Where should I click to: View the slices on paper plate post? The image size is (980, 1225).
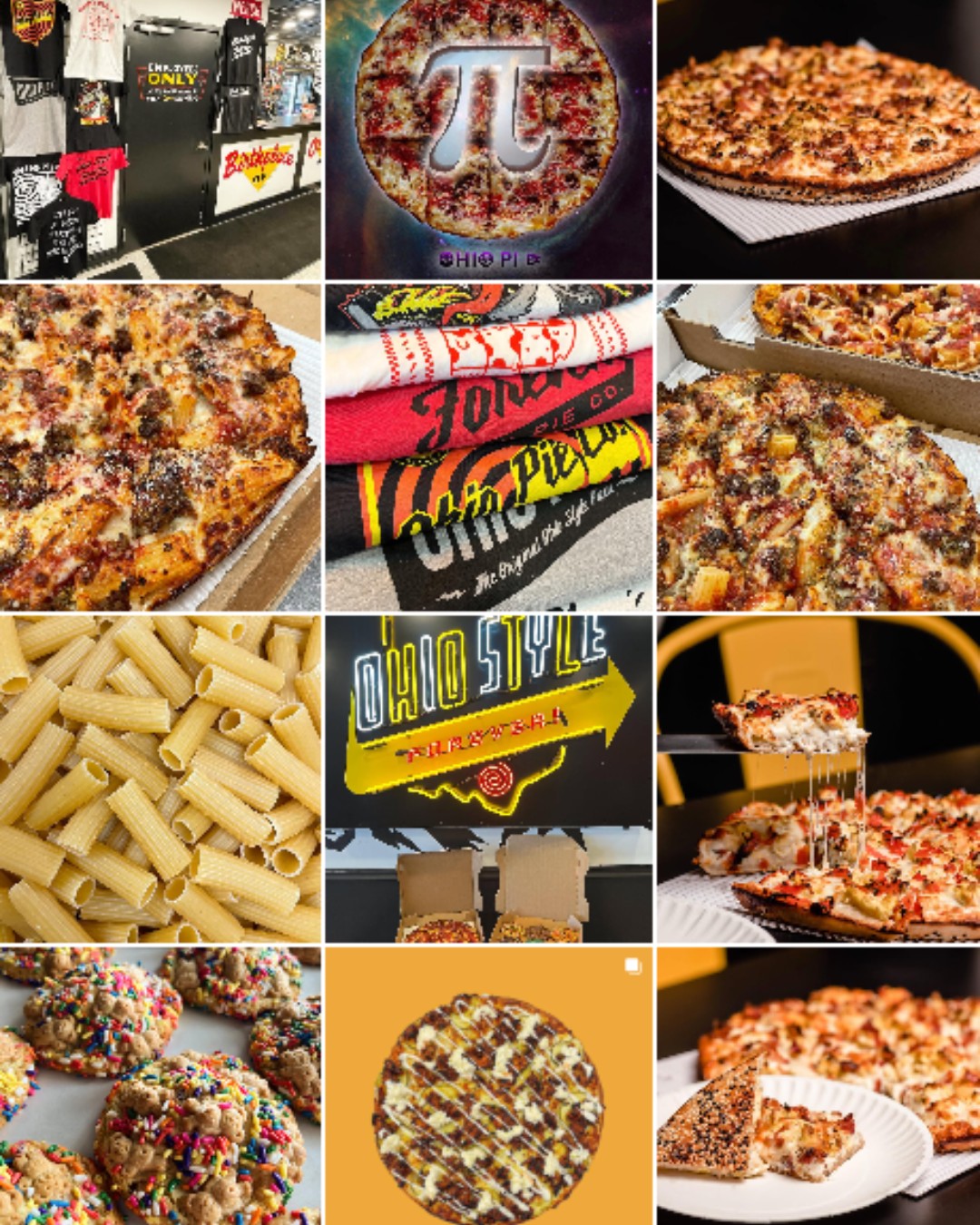(x=818, y=1086)
